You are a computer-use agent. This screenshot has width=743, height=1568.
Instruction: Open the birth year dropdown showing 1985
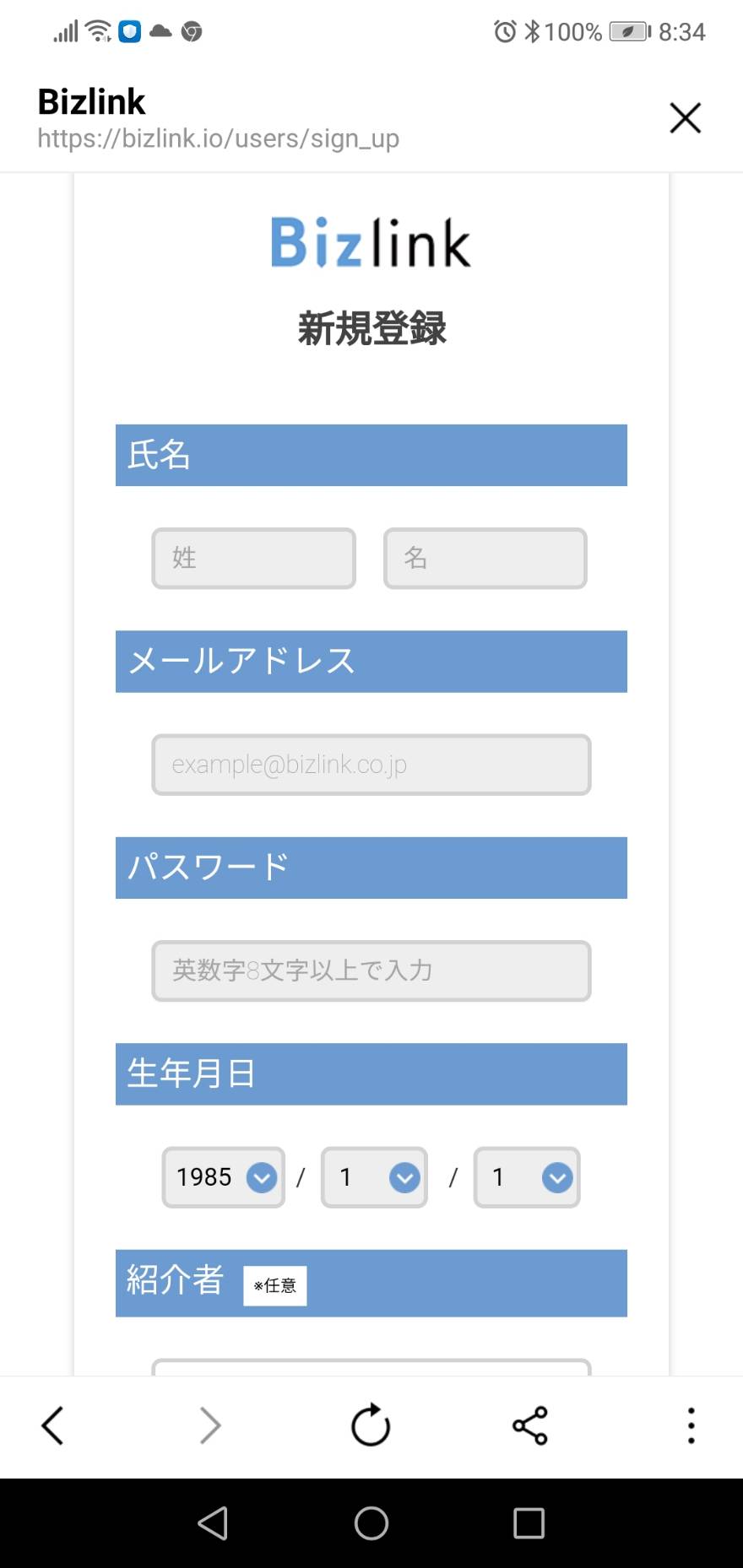[224, 1177]
